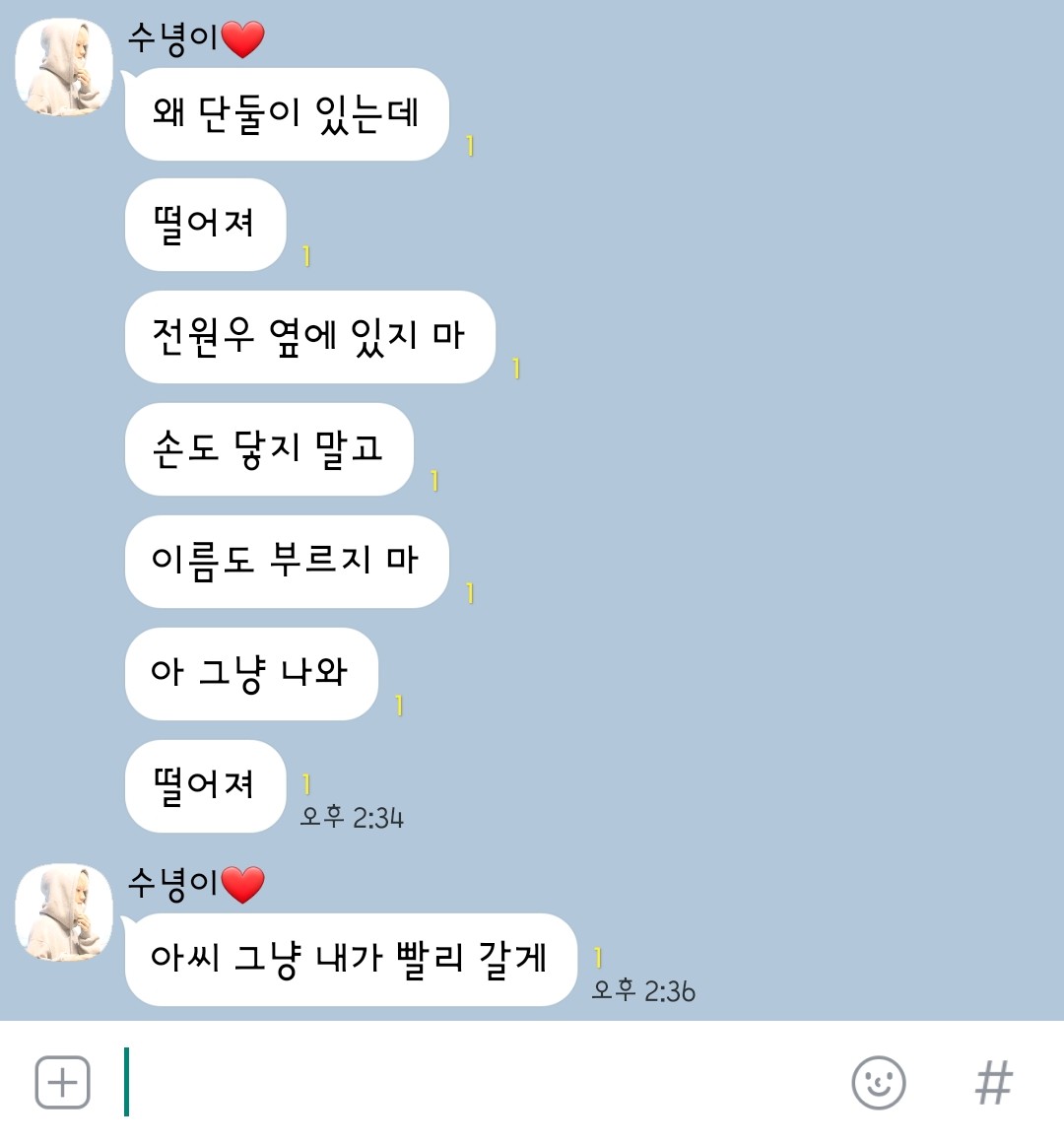Open 수녕이's profile picture by 2:36 message

pyautogui.click(x=63, y=912)
